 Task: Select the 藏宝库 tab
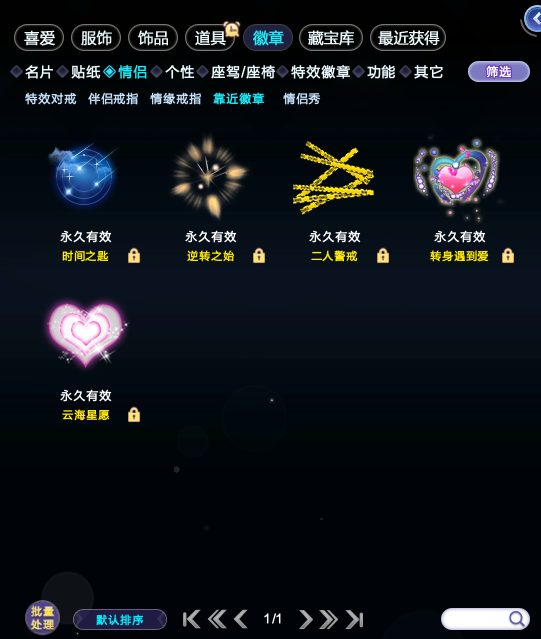point(331,38)
